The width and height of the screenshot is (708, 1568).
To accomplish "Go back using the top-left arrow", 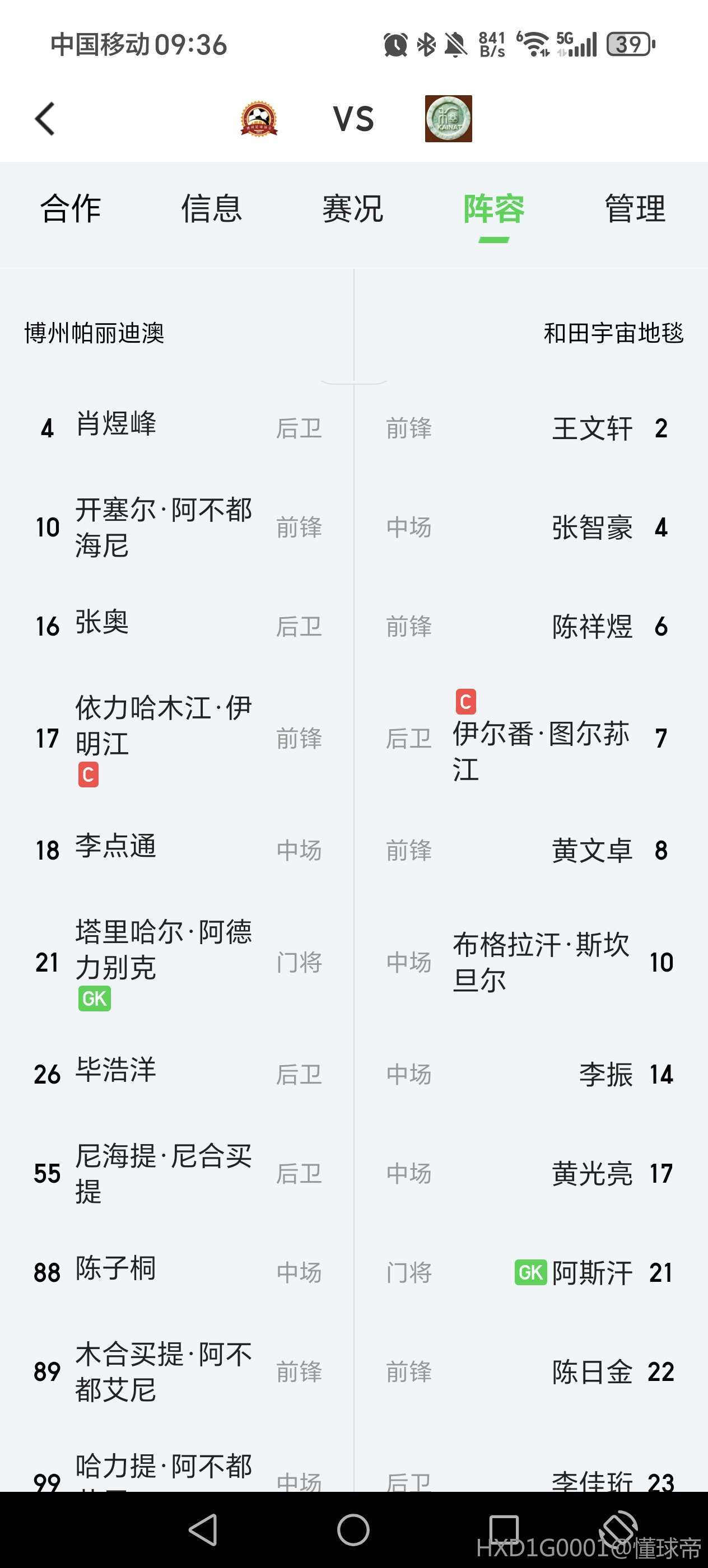I will 45,119.
